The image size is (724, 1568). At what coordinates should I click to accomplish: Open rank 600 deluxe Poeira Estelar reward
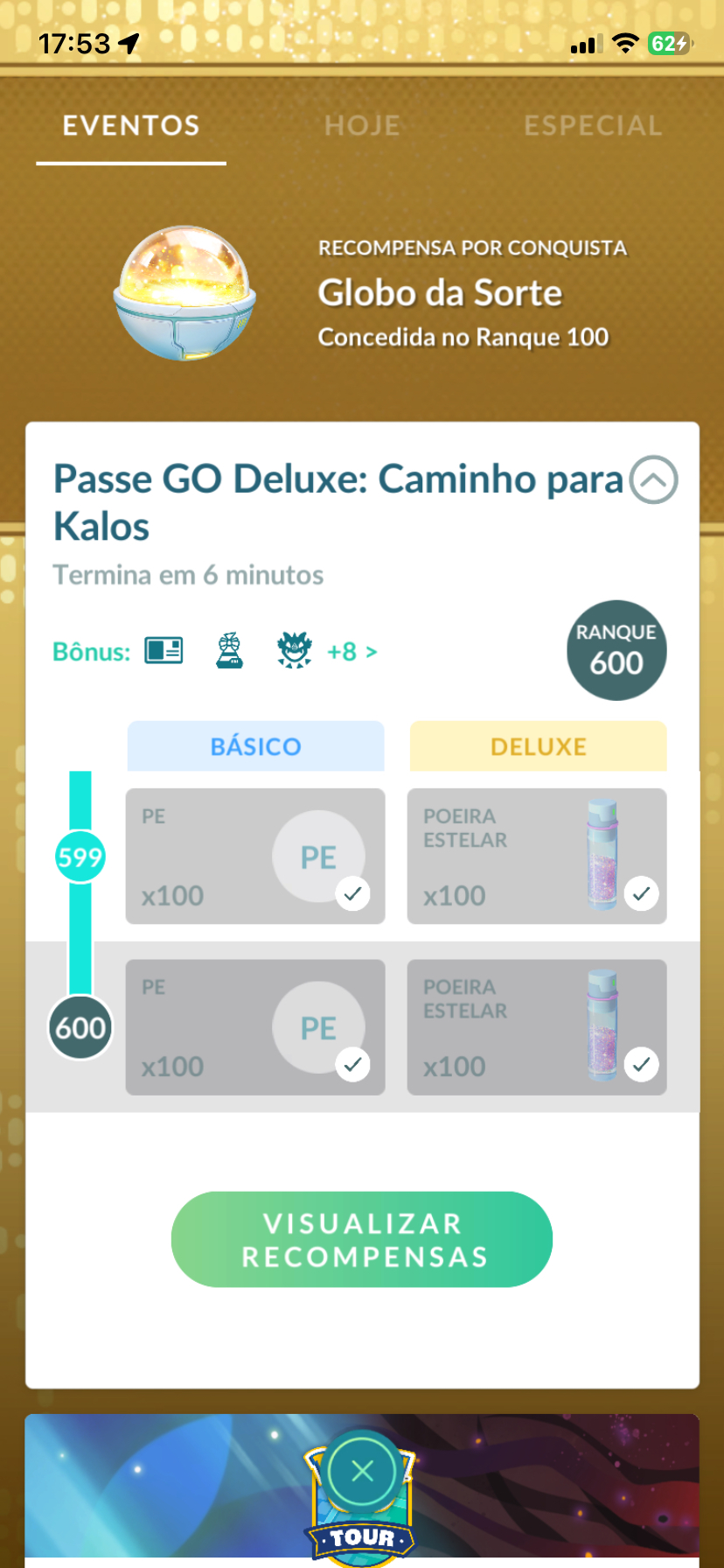tap(537, 1027)
